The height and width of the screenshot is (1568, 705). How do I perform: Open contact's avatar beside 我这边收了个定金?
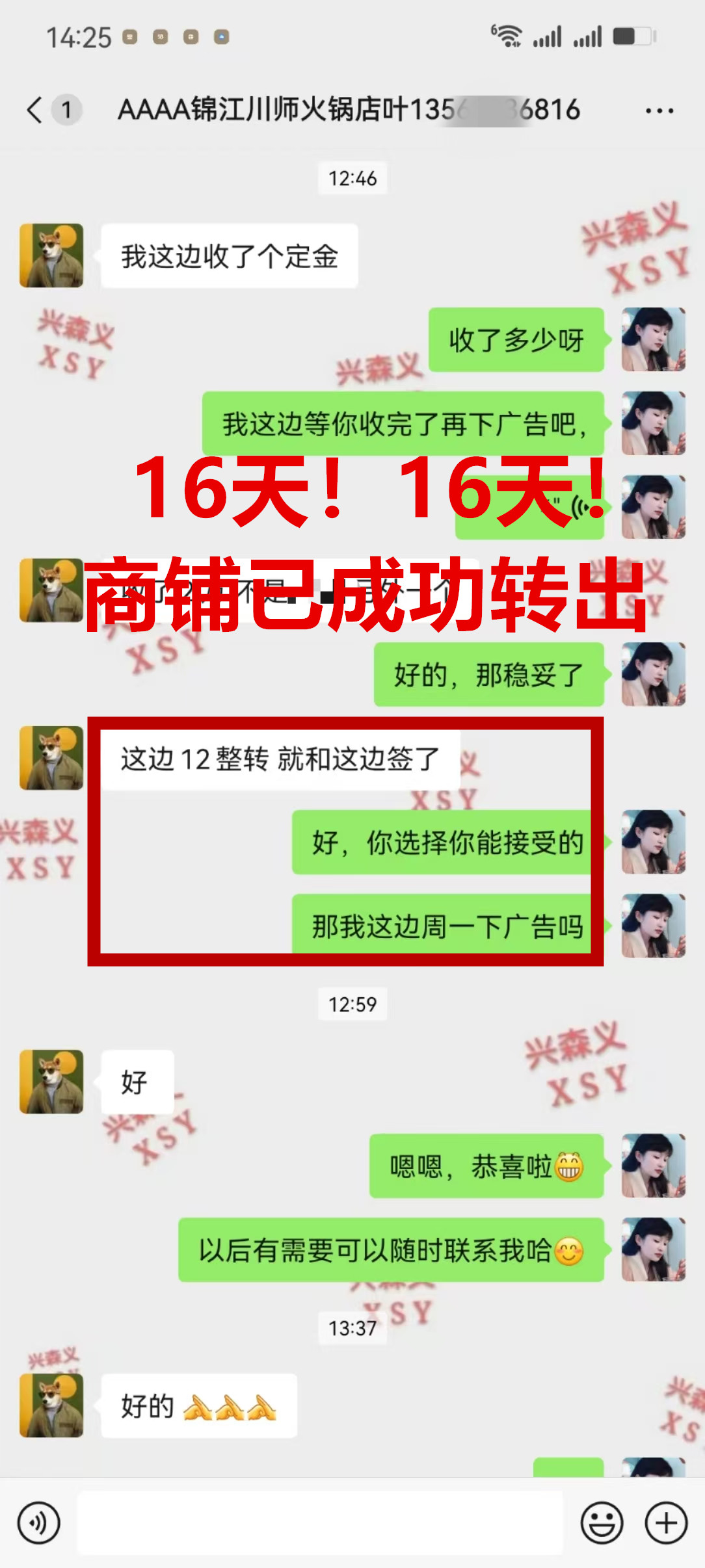pos(51,255)
